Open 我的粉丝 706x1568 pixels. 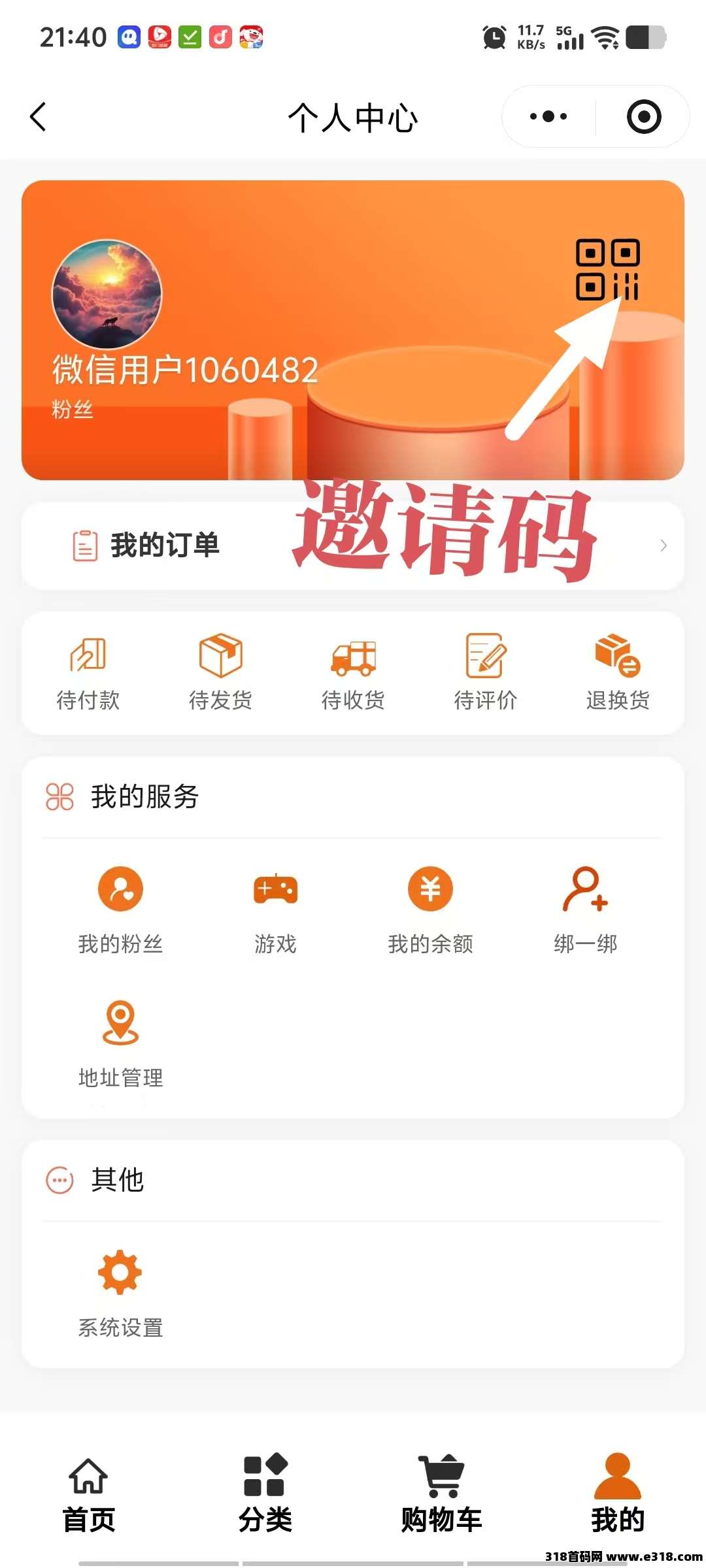point(120,909)
